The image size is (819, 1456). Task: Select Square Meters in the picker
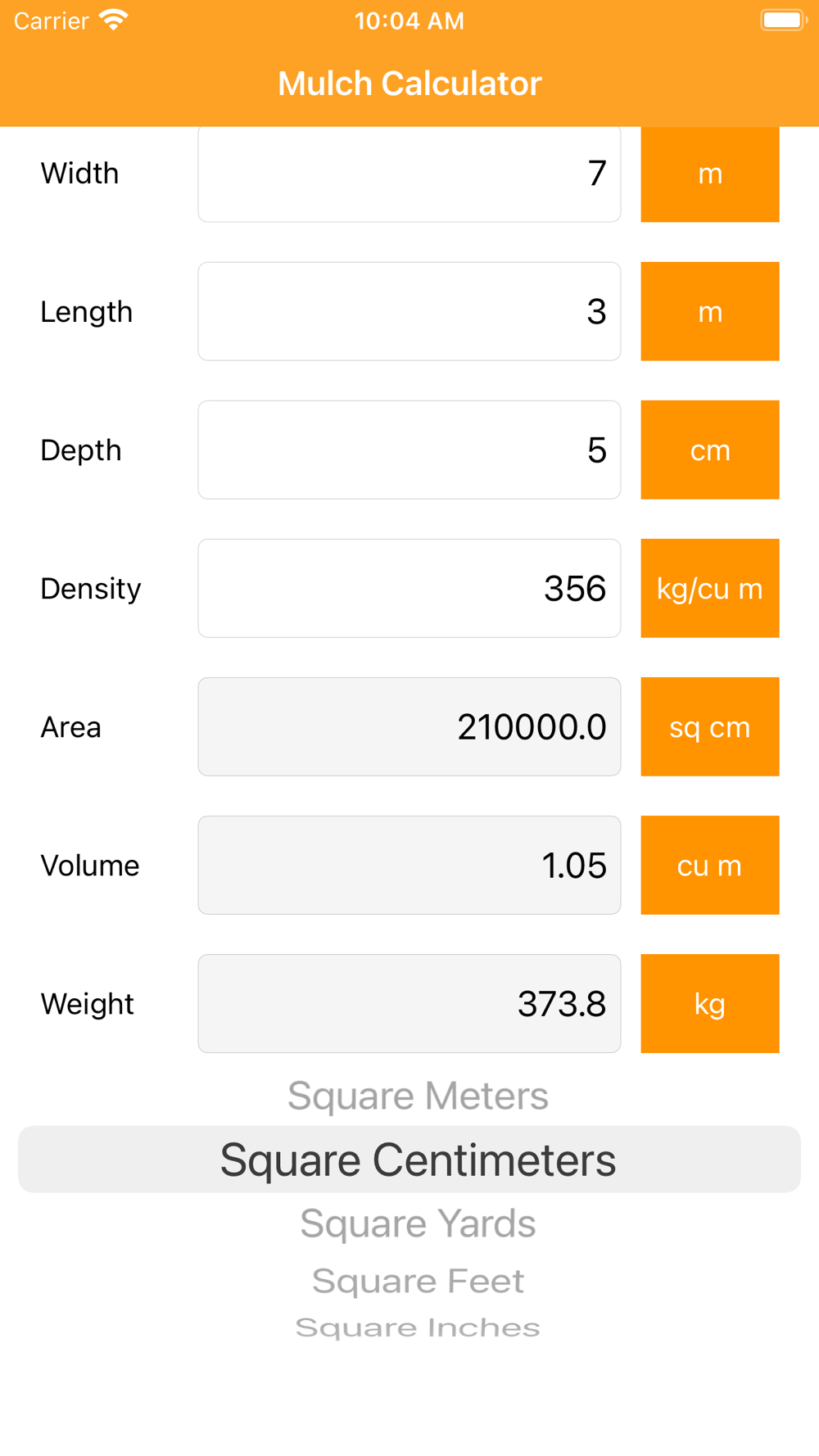418,1096
